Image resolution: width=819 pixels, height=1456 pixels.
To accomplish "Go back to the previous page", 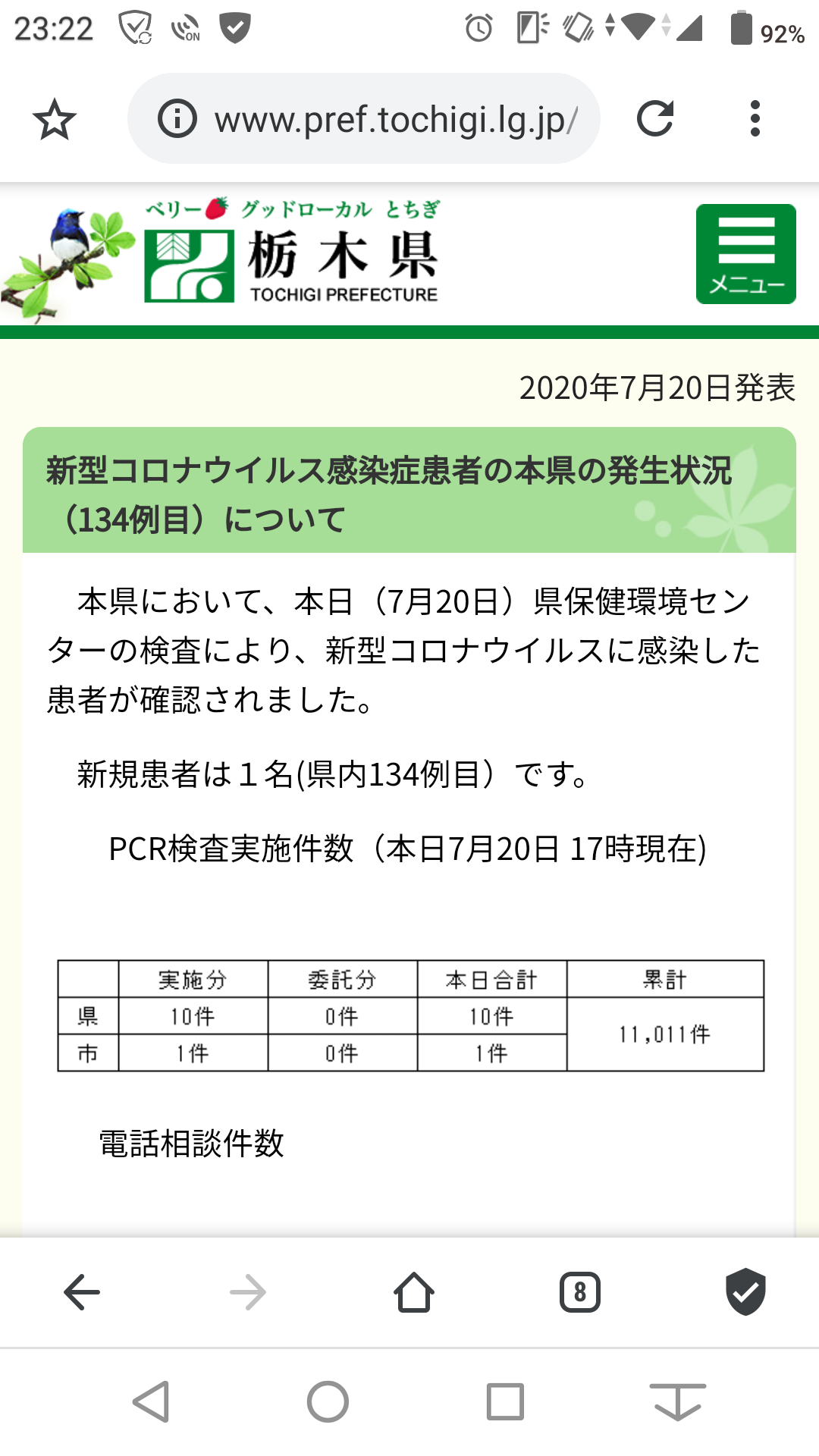I will tap(82, 1292).
